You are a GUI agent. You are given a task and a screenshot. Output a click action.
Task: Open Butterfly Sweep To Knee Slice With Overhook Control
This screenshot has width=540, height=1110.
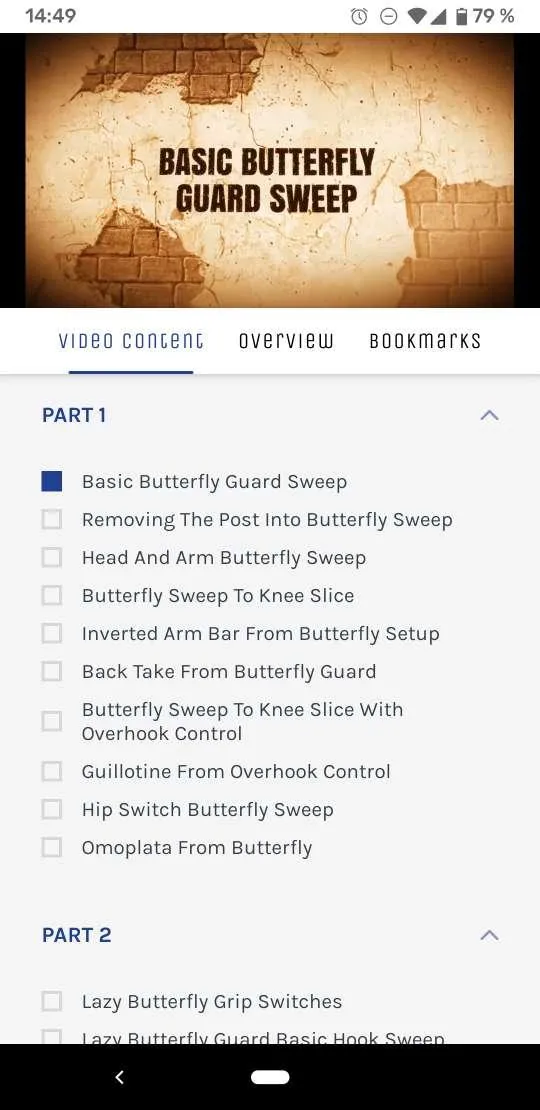[242, 721]
